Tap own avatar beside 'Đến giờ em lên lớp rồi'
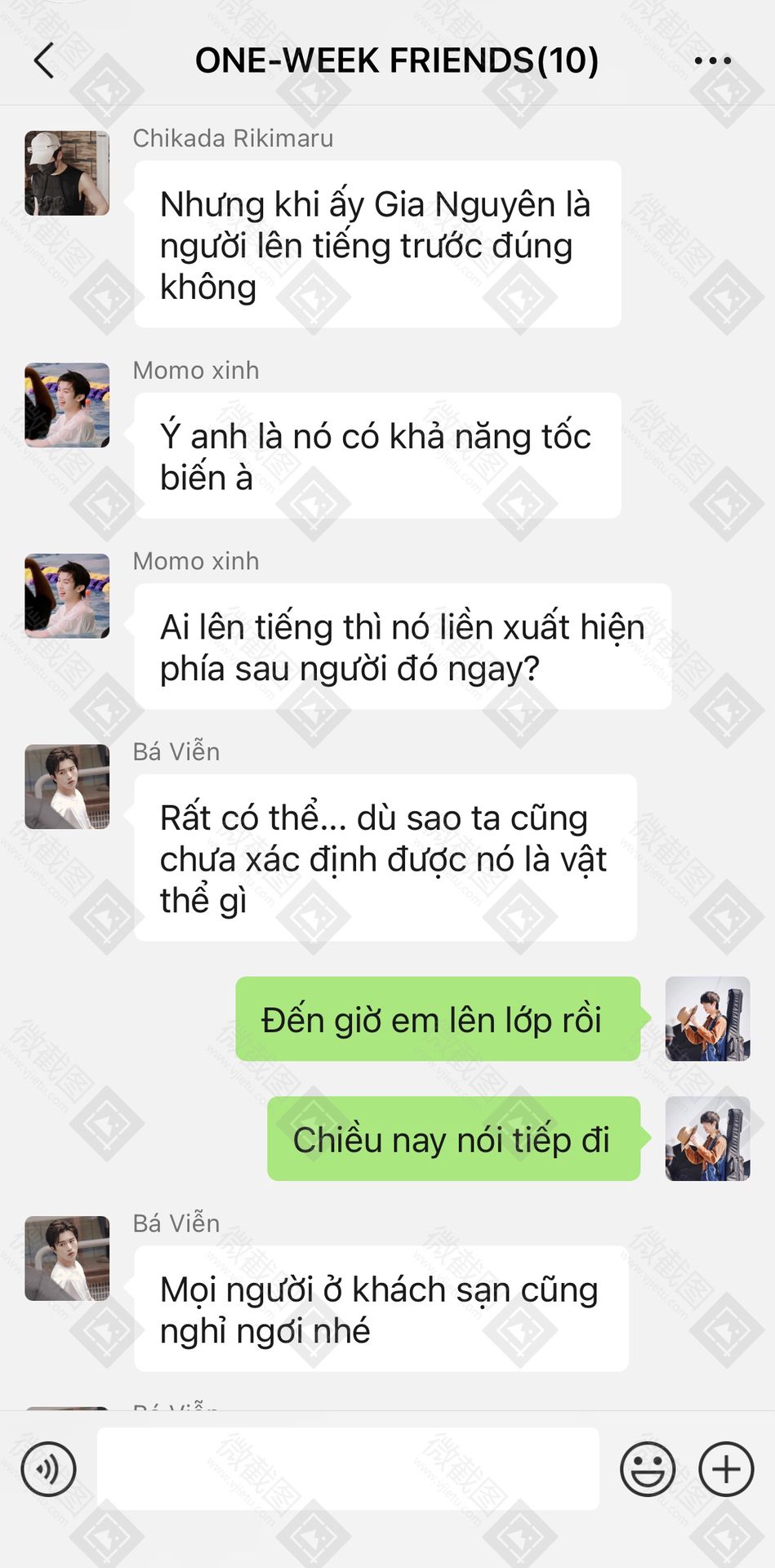The image size is (775, 1568). point(707,1018)
